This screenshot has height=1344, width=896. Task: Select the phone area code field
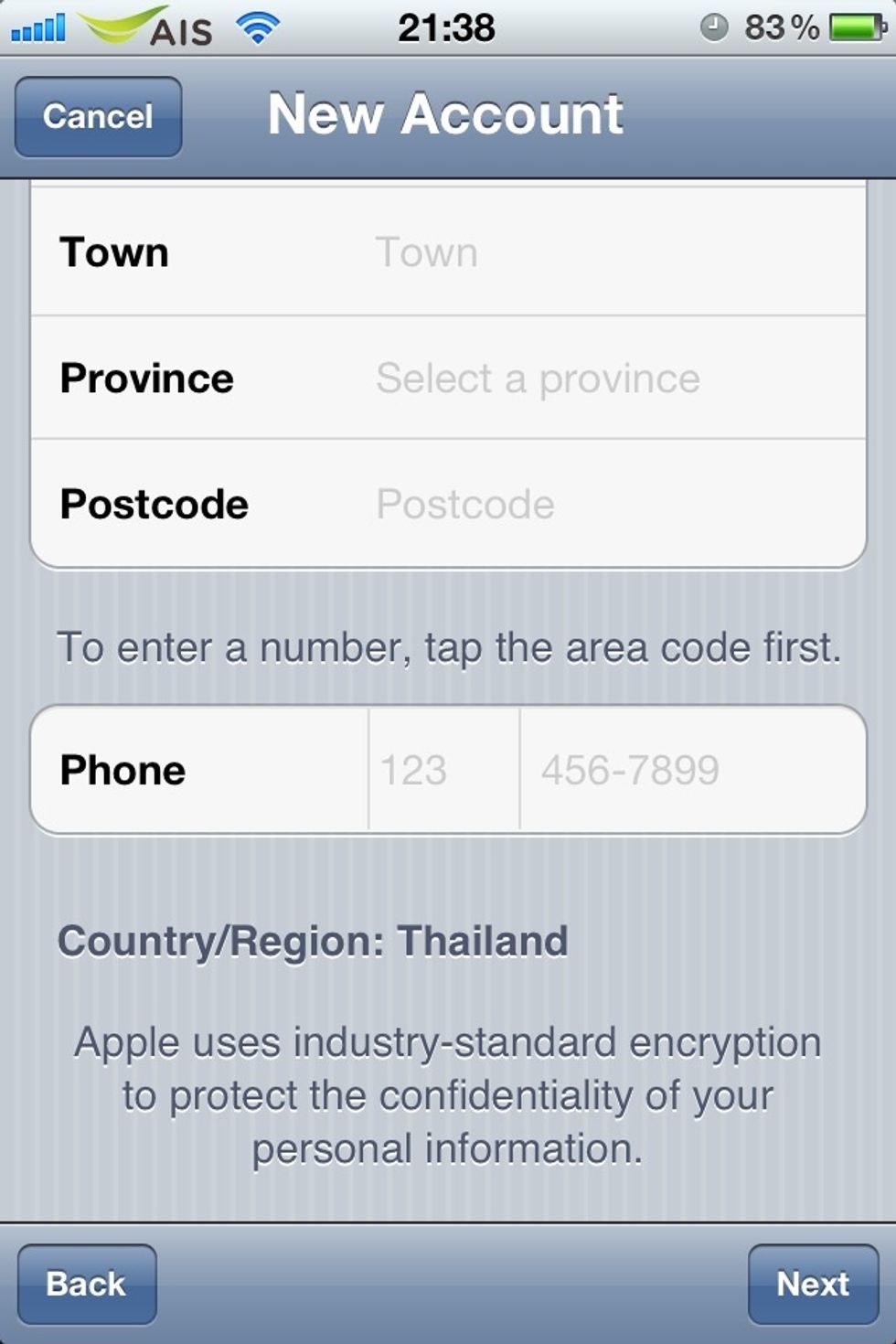(x=443, y=770)
